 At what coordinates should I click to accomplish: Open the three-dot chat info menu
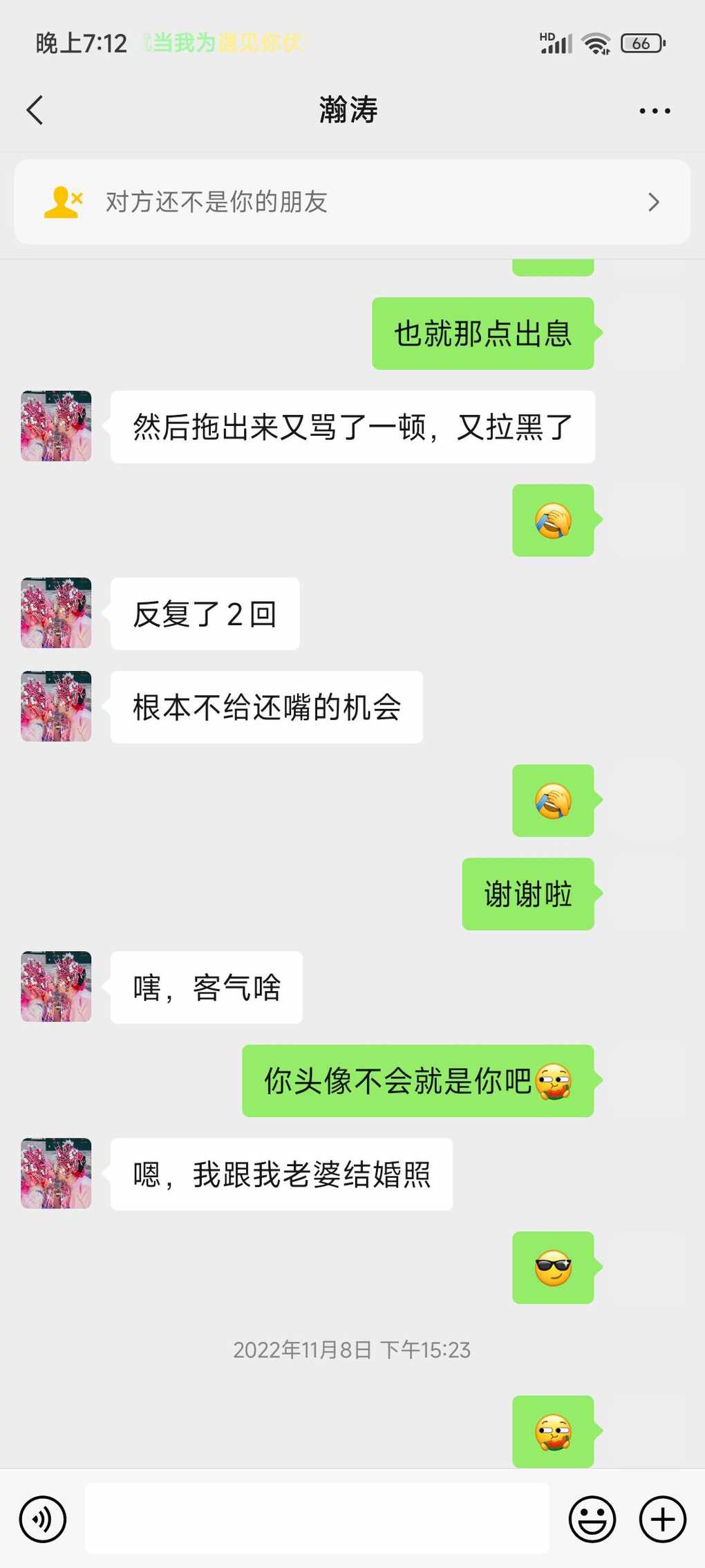(655, 111)
